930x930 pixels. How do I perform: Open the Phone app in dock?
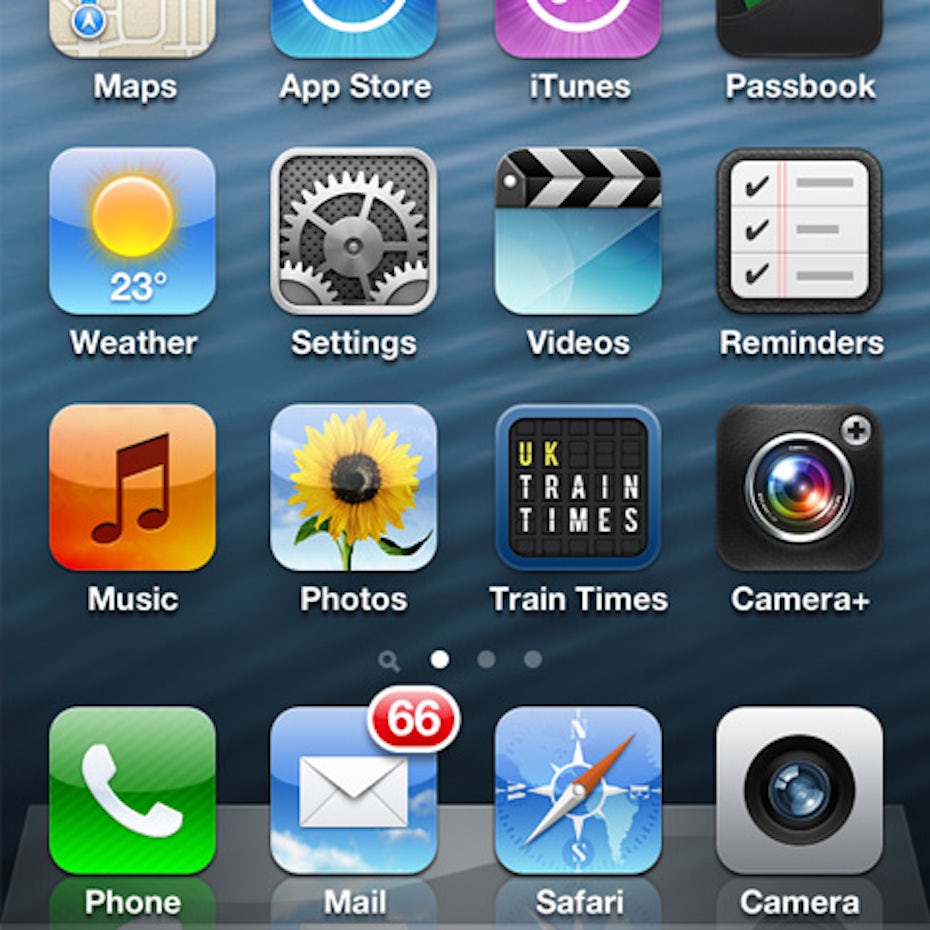pyautogui.click(x=132, y=790)
